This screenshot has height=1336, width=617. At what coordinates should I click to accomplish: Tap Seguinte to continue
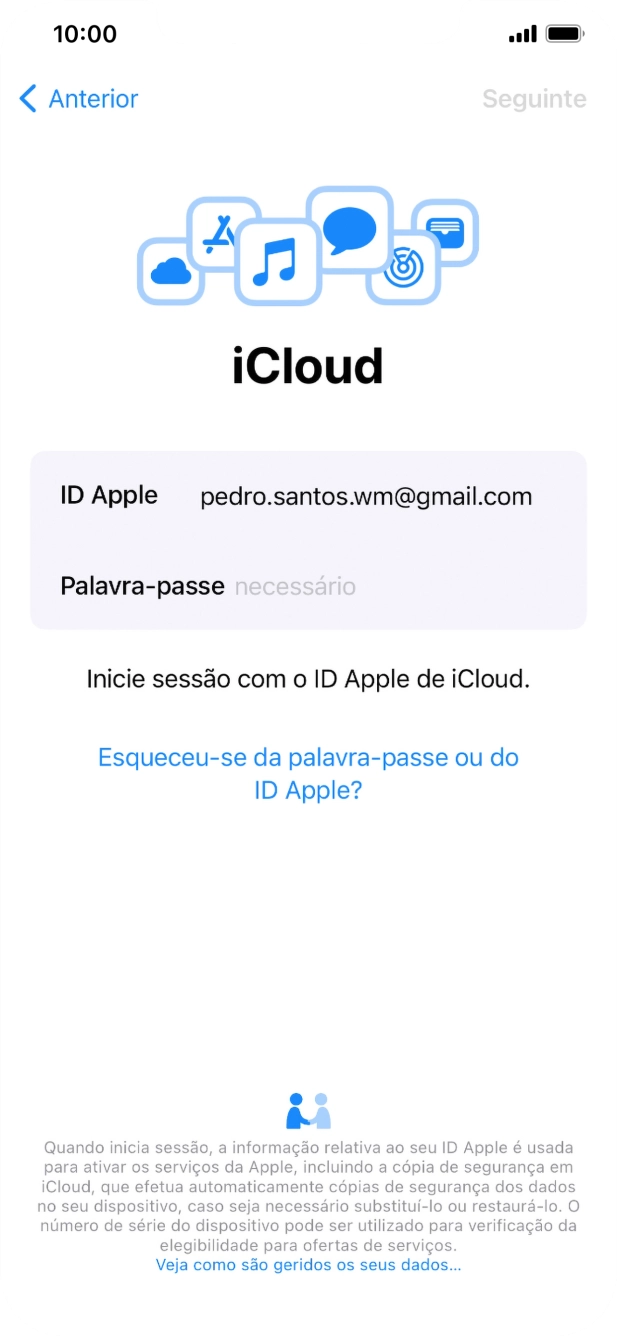(534, 99)
